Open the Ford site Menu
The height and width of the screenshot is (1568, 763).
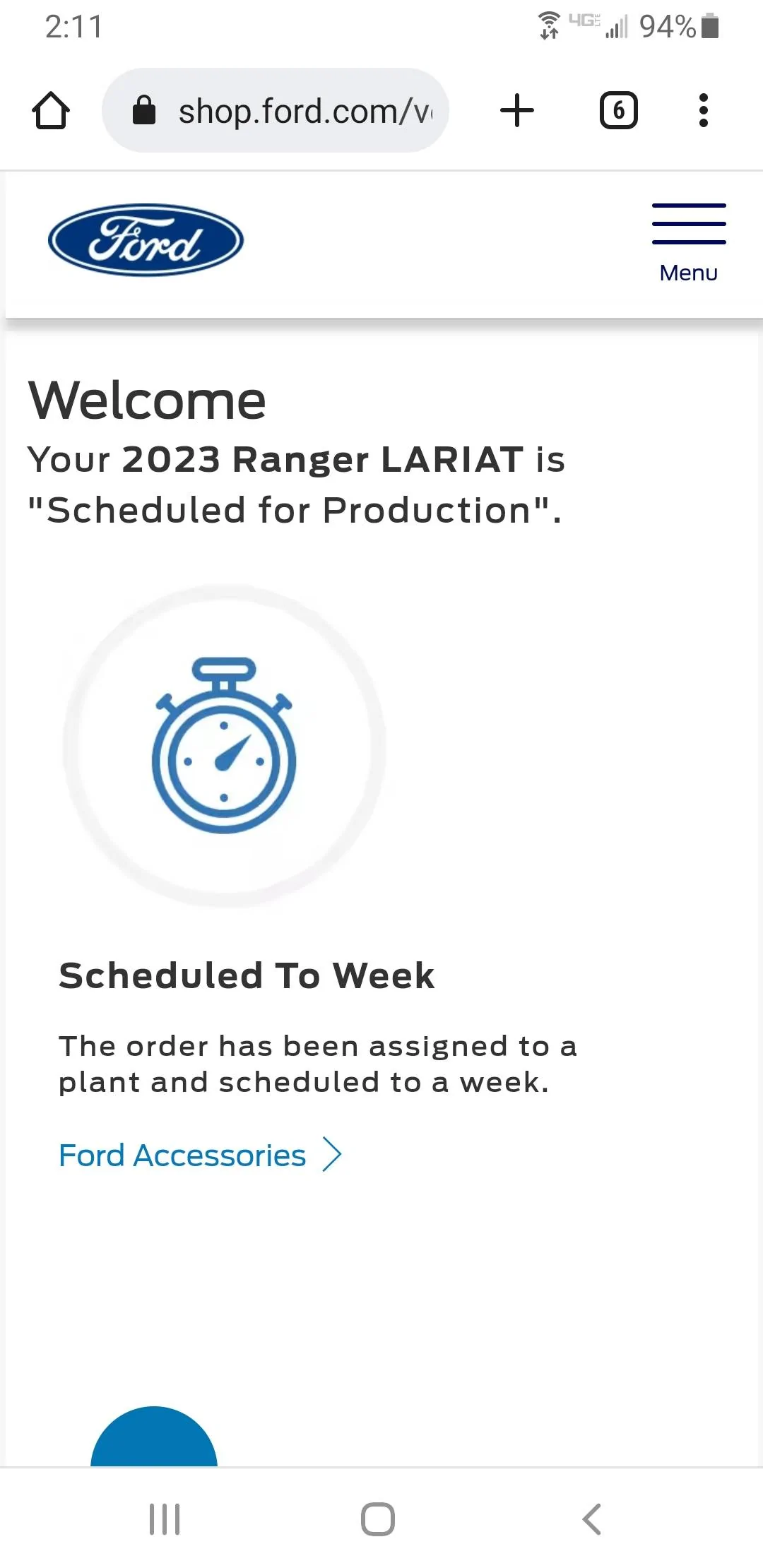[x=689, y=244]
